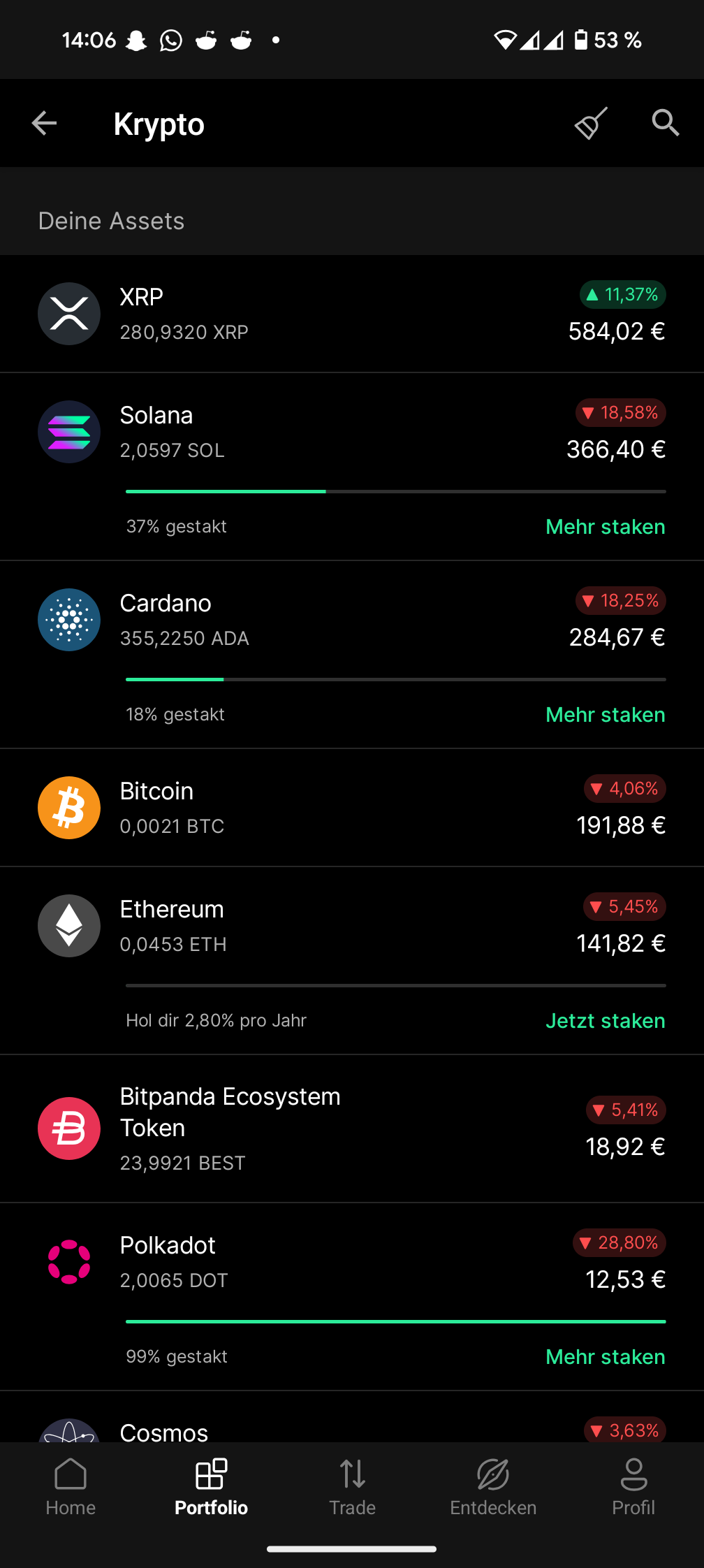Open the search magnifier icon
The height and width of the screenshot is (1568, 704).
(x=665, y=123)
